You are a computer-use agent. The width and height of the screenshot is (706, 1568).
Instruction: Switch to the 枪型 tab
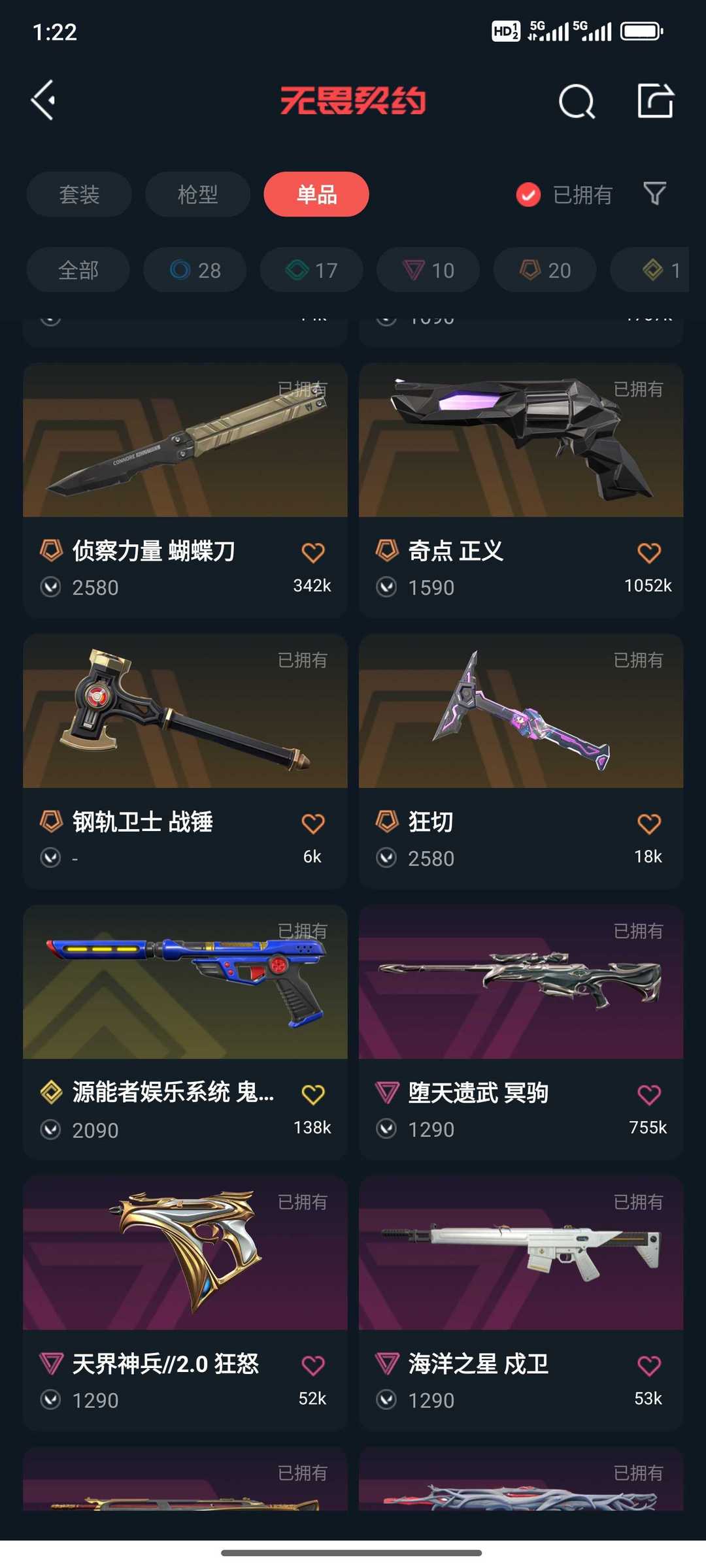pos(197,194)
